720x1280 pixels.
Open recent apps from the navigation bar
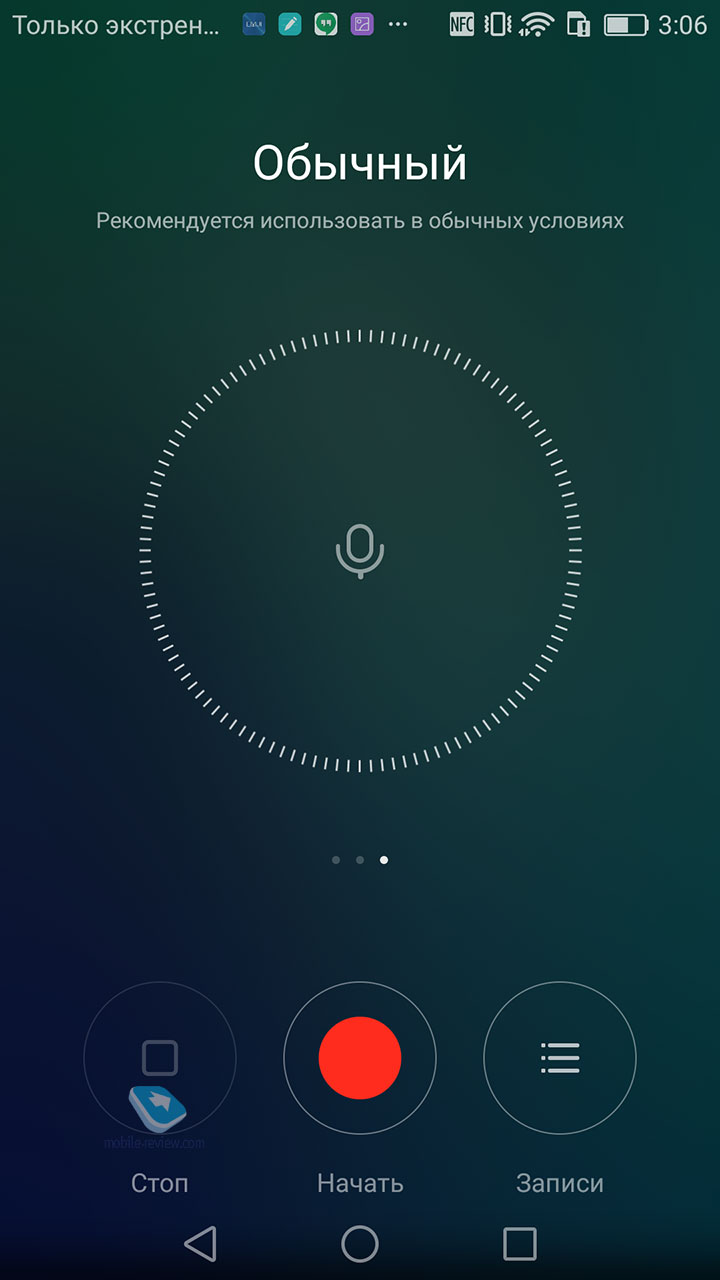coord(520,1244)
